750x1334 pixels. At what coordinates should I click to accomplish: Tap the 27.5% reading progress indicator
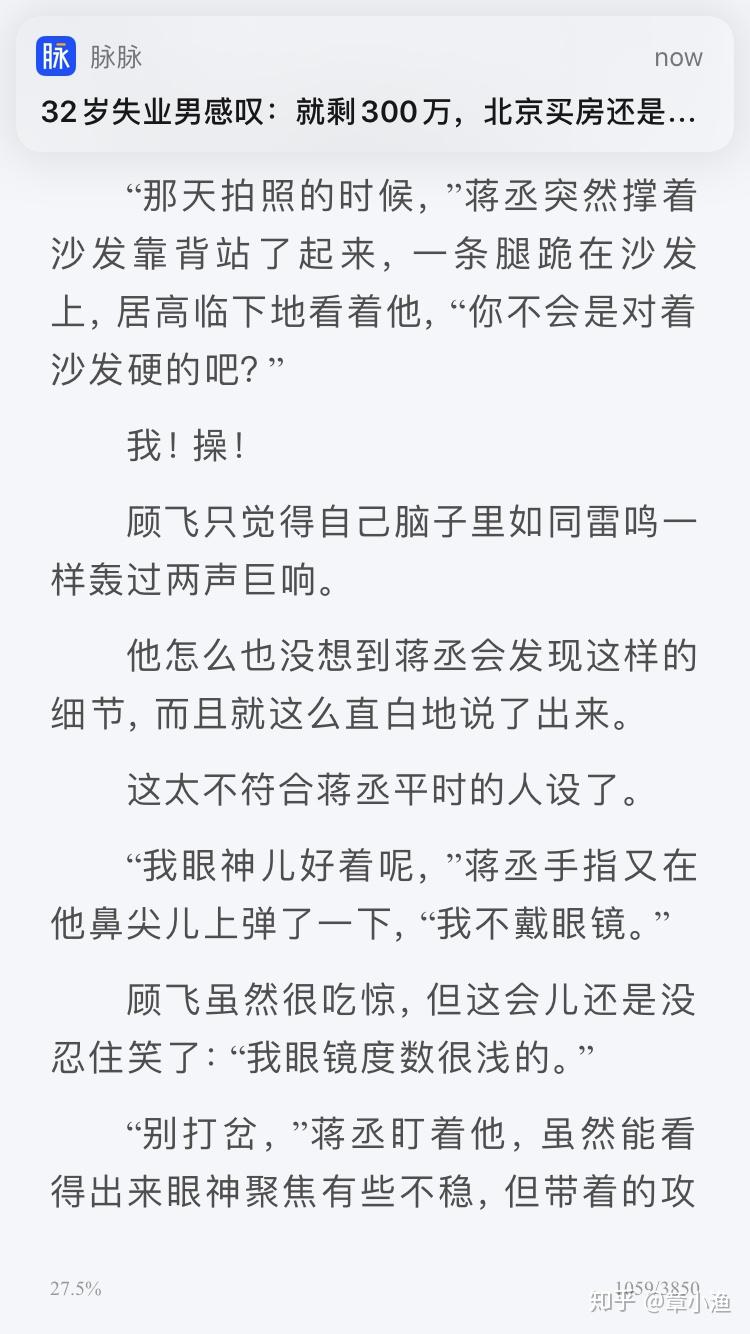pyautogui.click(x=74, y=1289)
